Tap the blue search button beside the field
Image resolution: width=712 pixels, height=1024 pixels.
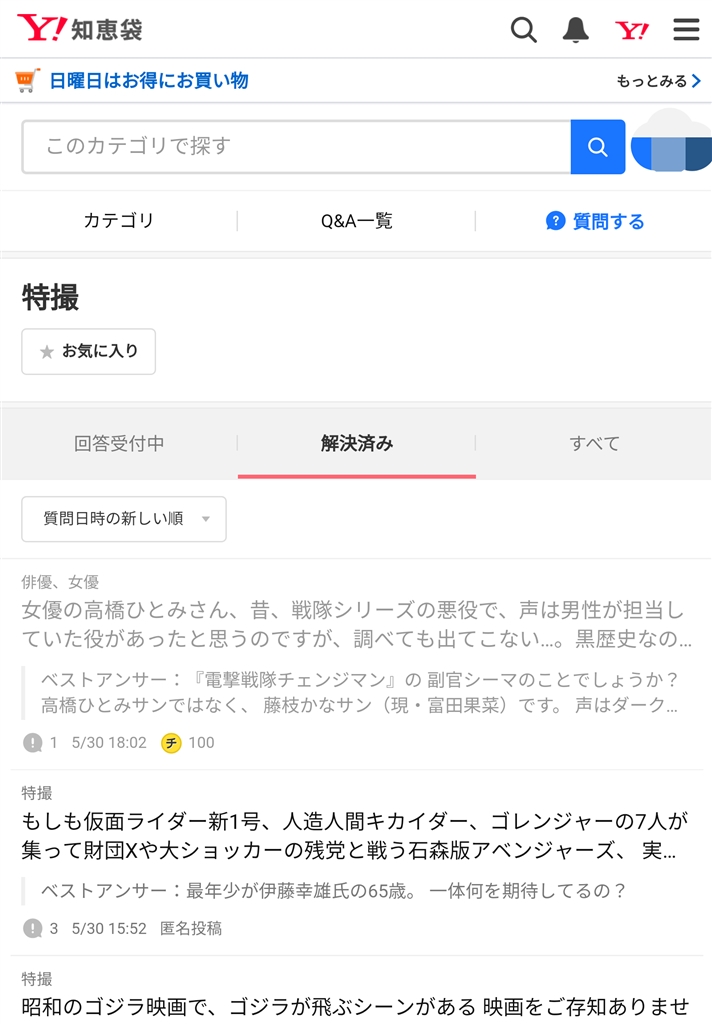(598, 147)
